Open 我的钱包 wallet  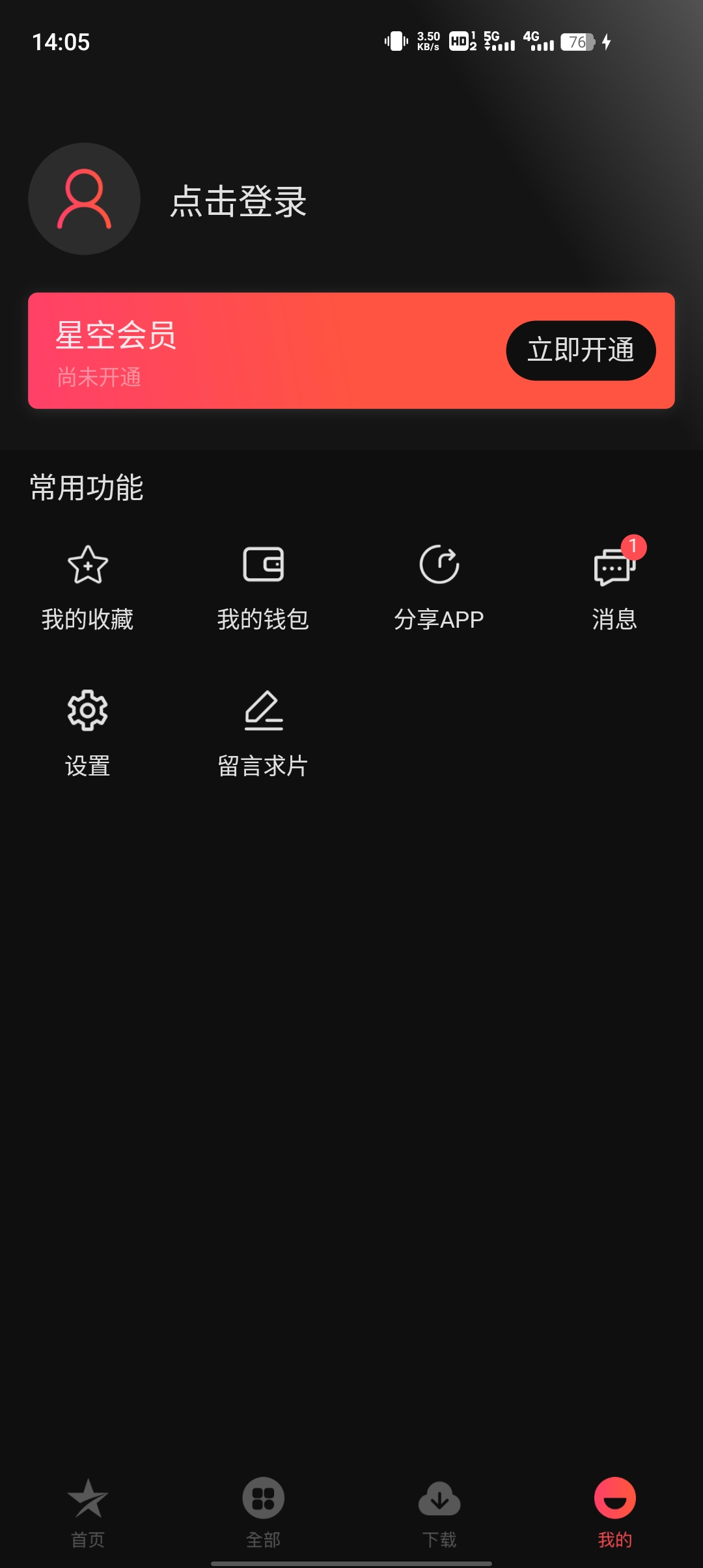[263, 587]
